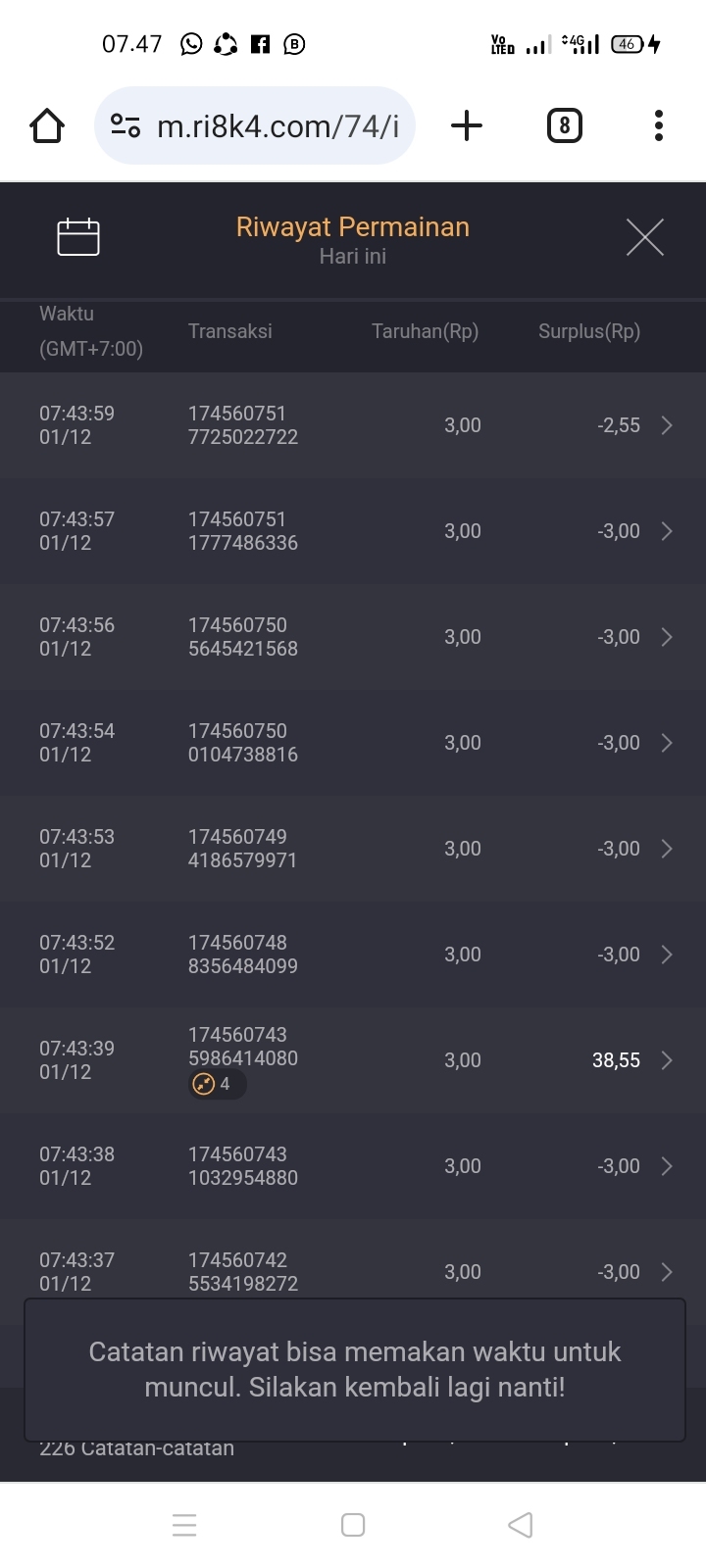Open the 07:43:54 transaction details

pyautogui.click(x=353, y=743)
